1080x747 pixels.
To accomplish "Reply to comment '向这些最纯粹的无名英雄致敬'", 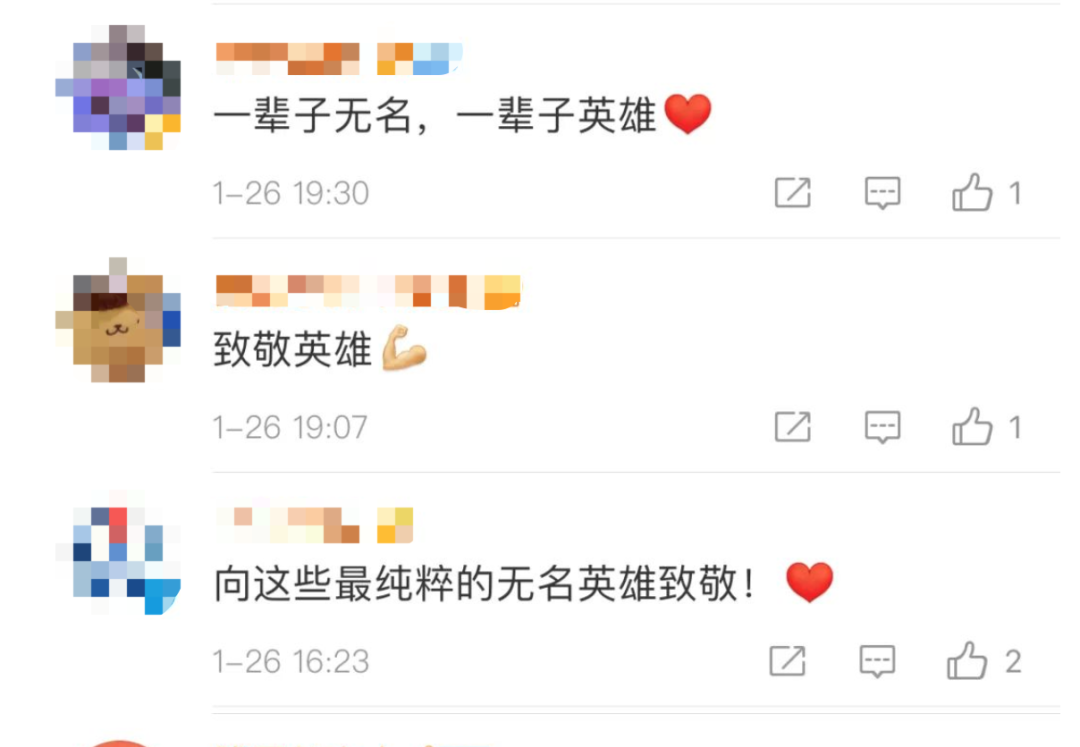I will 877,661.
